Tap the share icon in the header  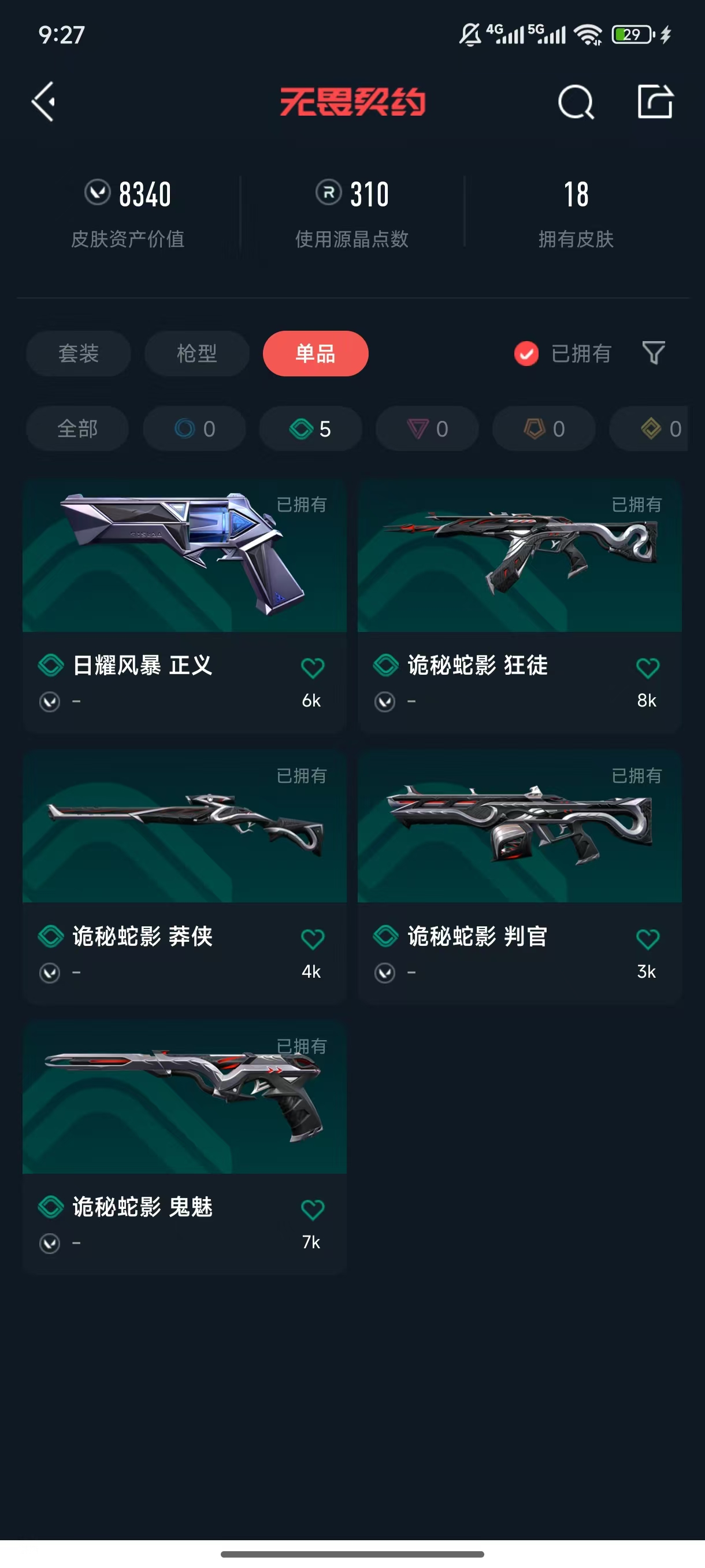pos(655,101)
